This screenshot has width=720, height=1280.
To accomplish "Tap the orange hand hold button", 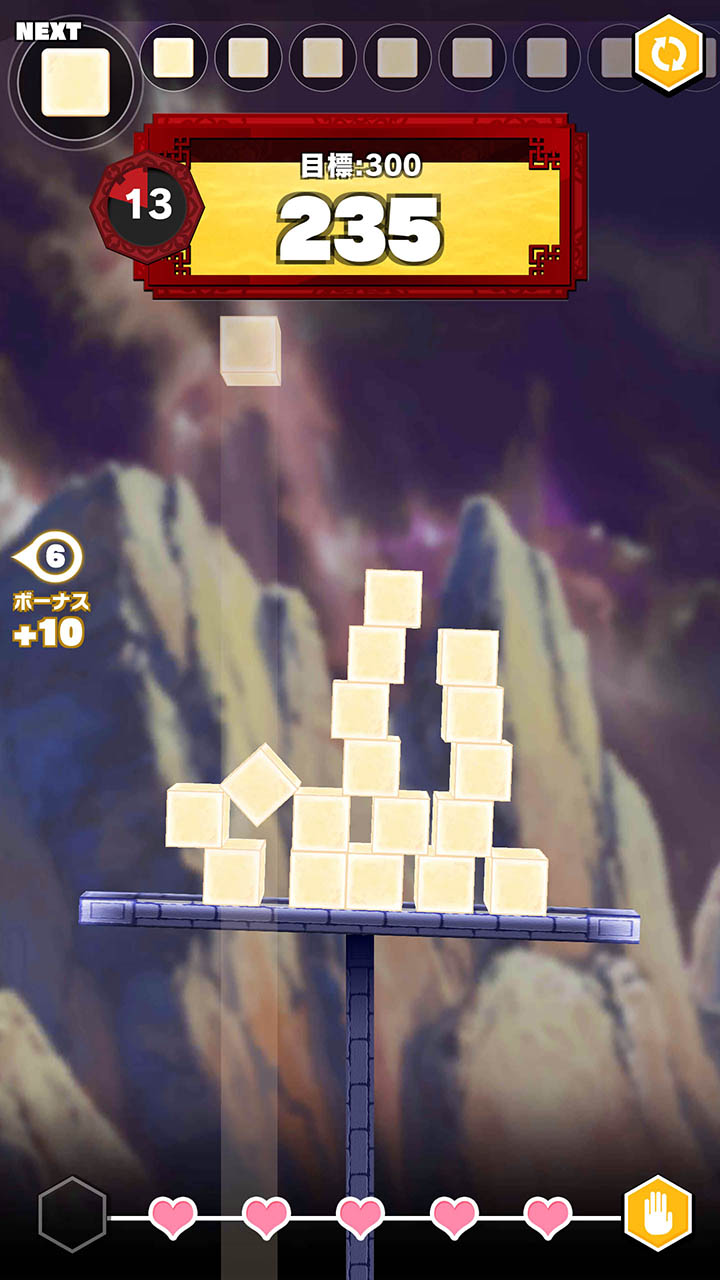I will [x=658, y=1214].
